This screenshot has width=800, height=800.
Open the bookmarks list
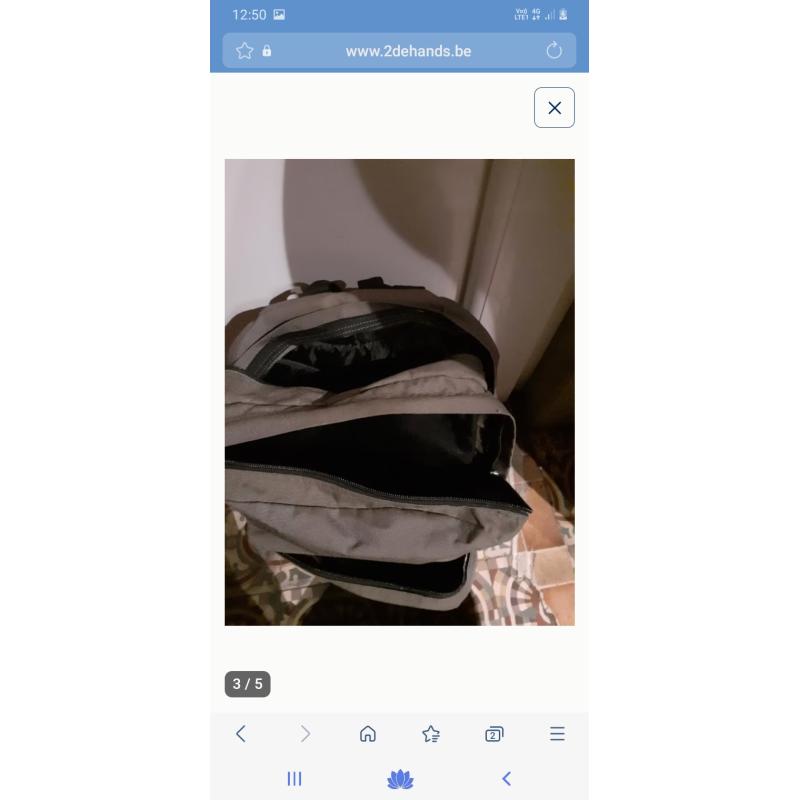click(x=431, y=734)
